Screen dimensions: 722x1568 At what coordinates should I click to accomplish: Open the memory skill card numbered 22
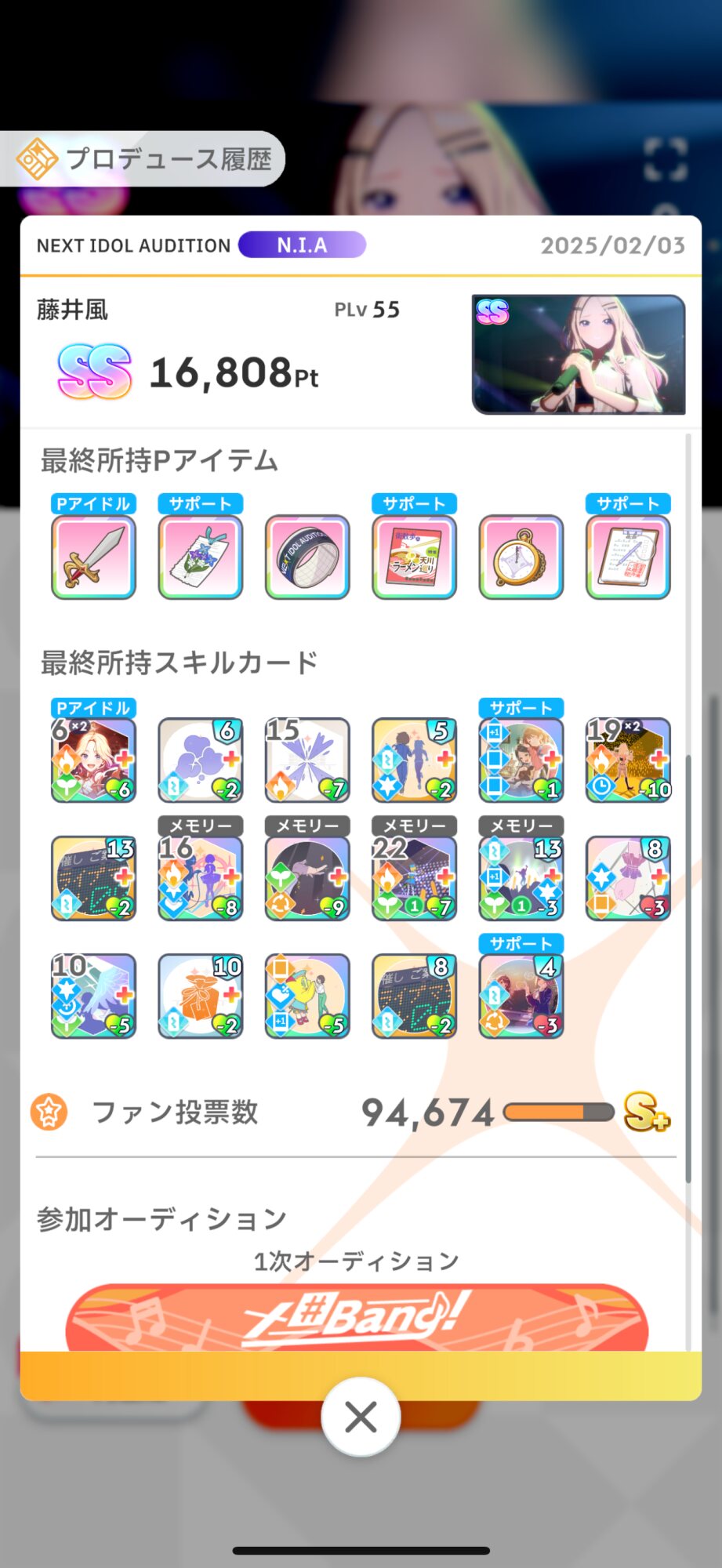(414, 877)
